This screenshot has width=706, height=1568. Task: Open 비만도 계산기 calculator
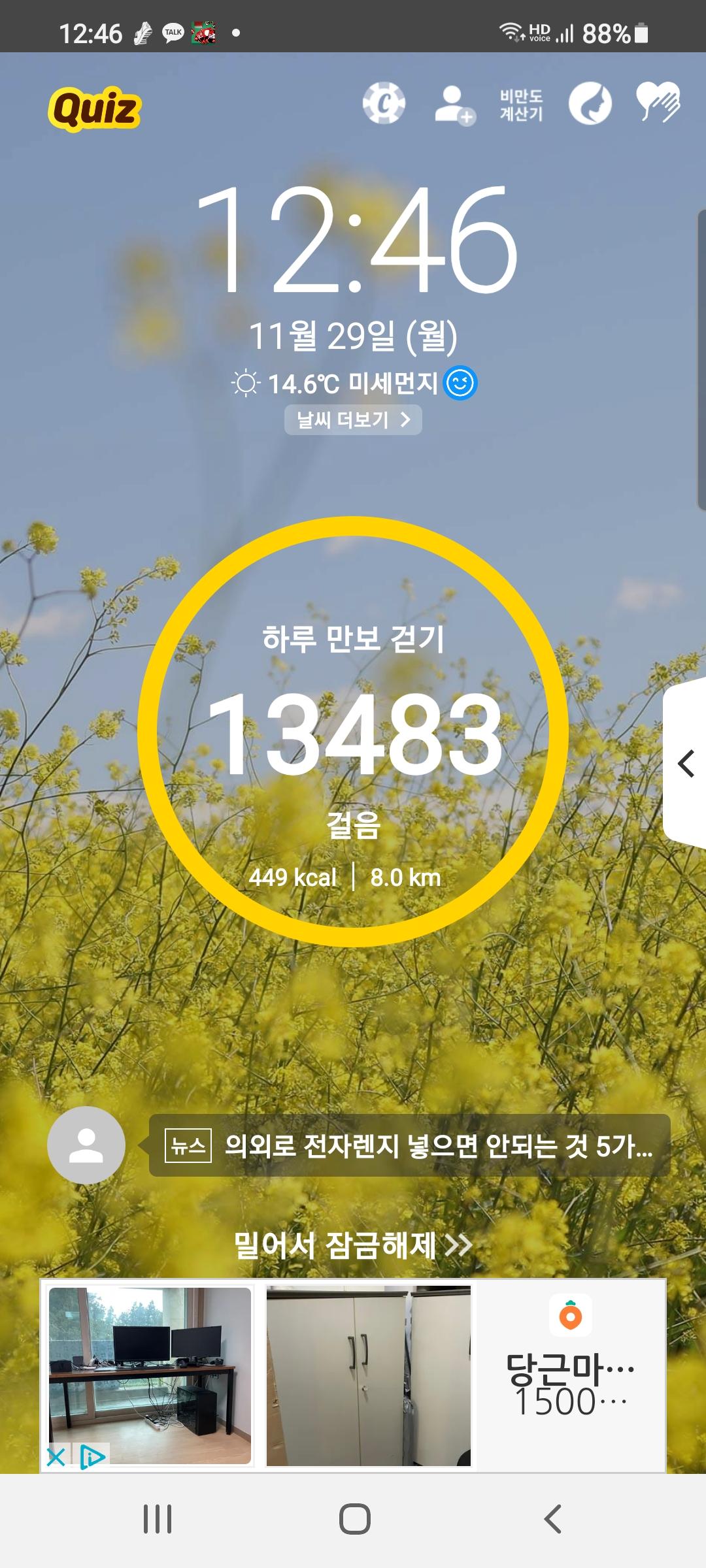[x=521, y=105]
